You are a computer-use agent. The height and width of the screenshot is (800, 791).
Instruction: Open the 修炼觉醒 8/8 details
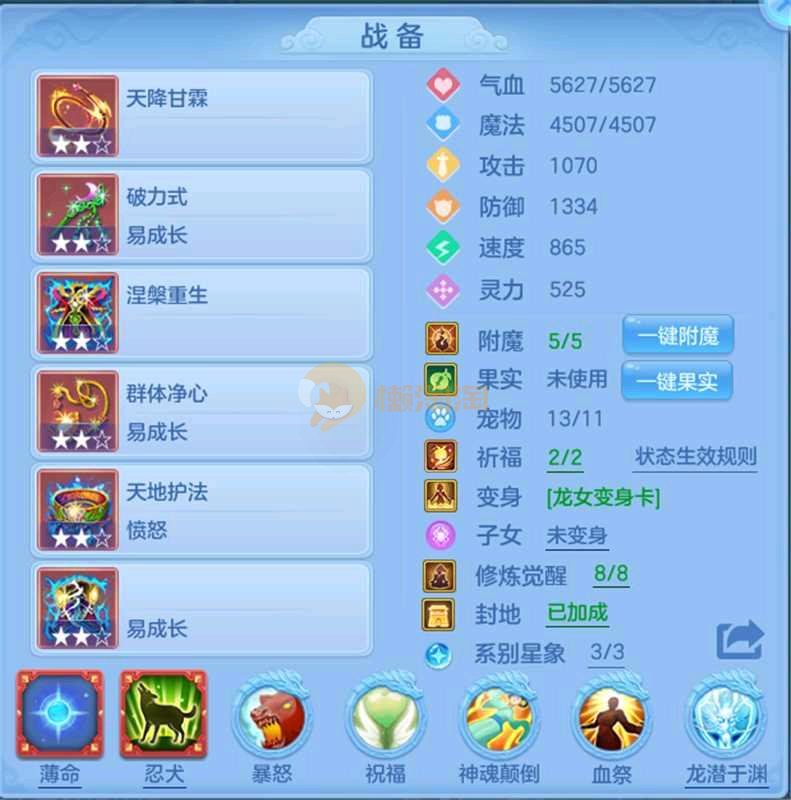click(610, 574)
